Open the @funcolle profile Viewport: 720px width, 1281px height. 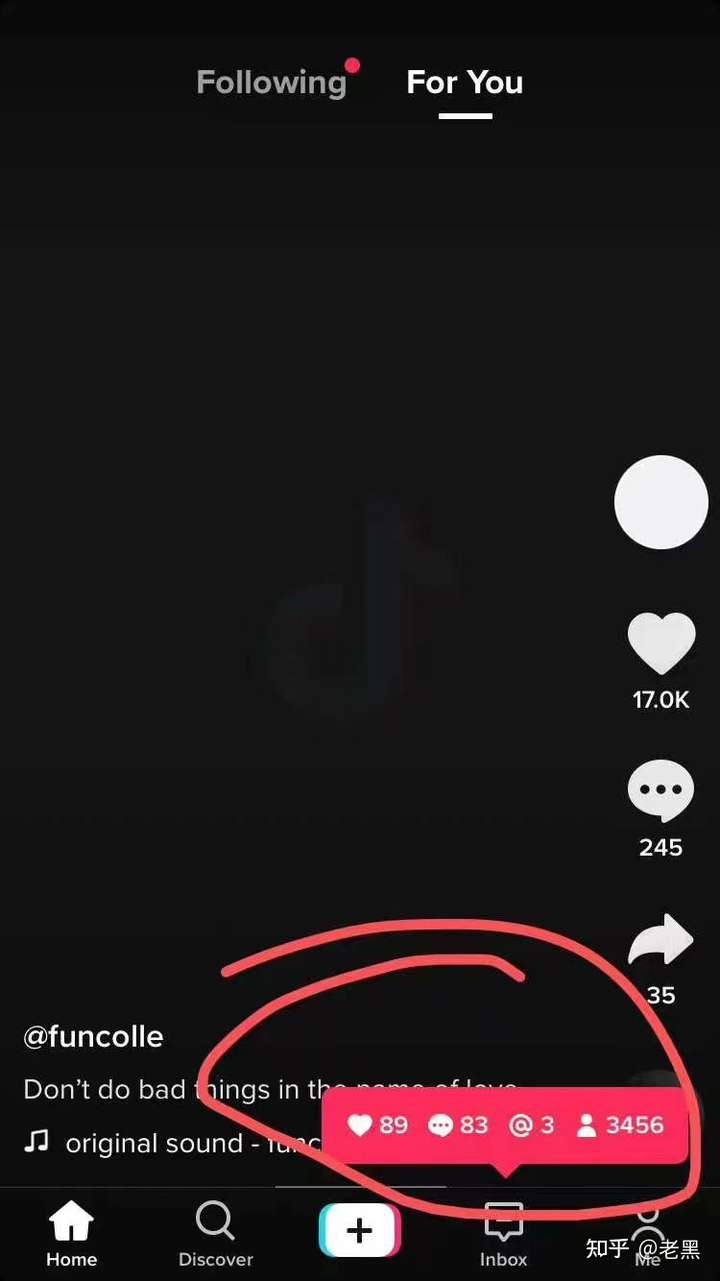click(x=93, y=1036)
